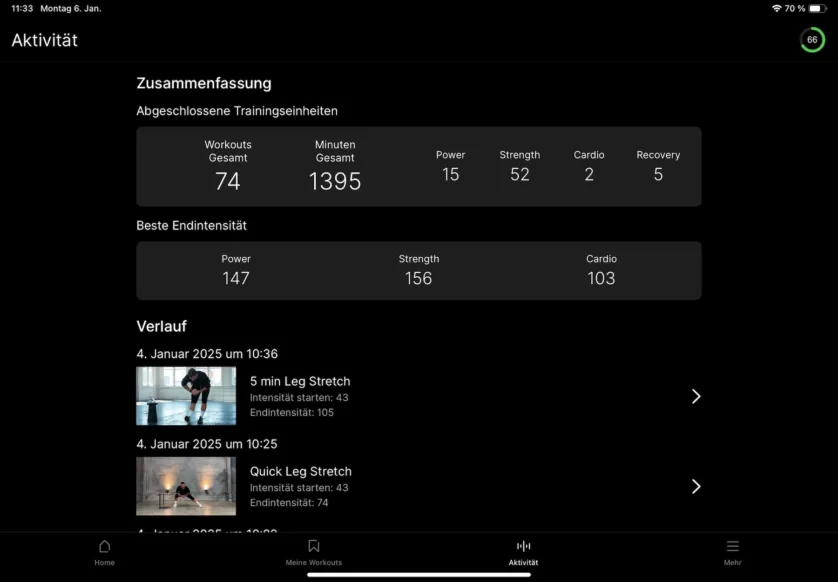Screen dimensions: 838x582
Task: Open the 5 min Leg Stretch entry
Action: (x=418, y=396)
